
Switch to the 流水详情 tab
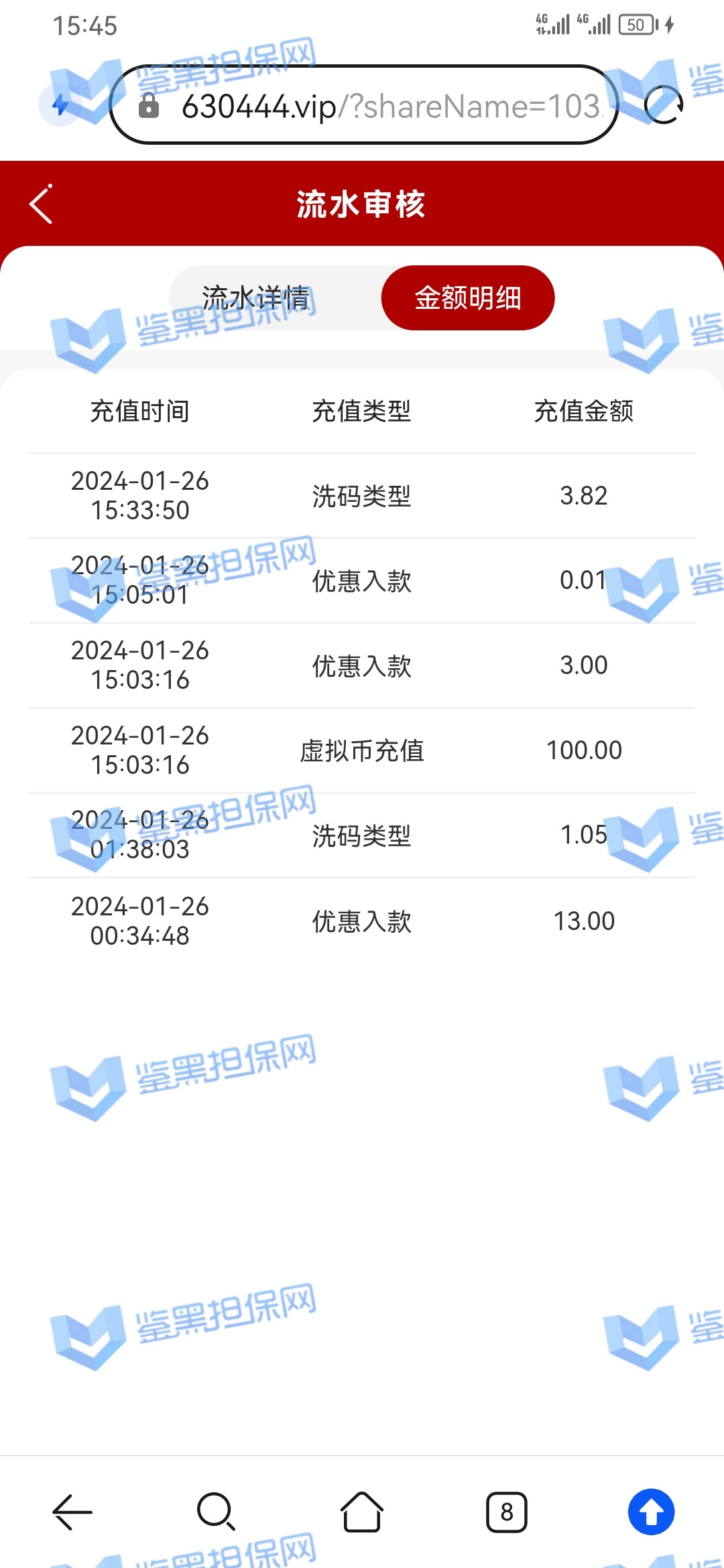click(x=256, y=298)
